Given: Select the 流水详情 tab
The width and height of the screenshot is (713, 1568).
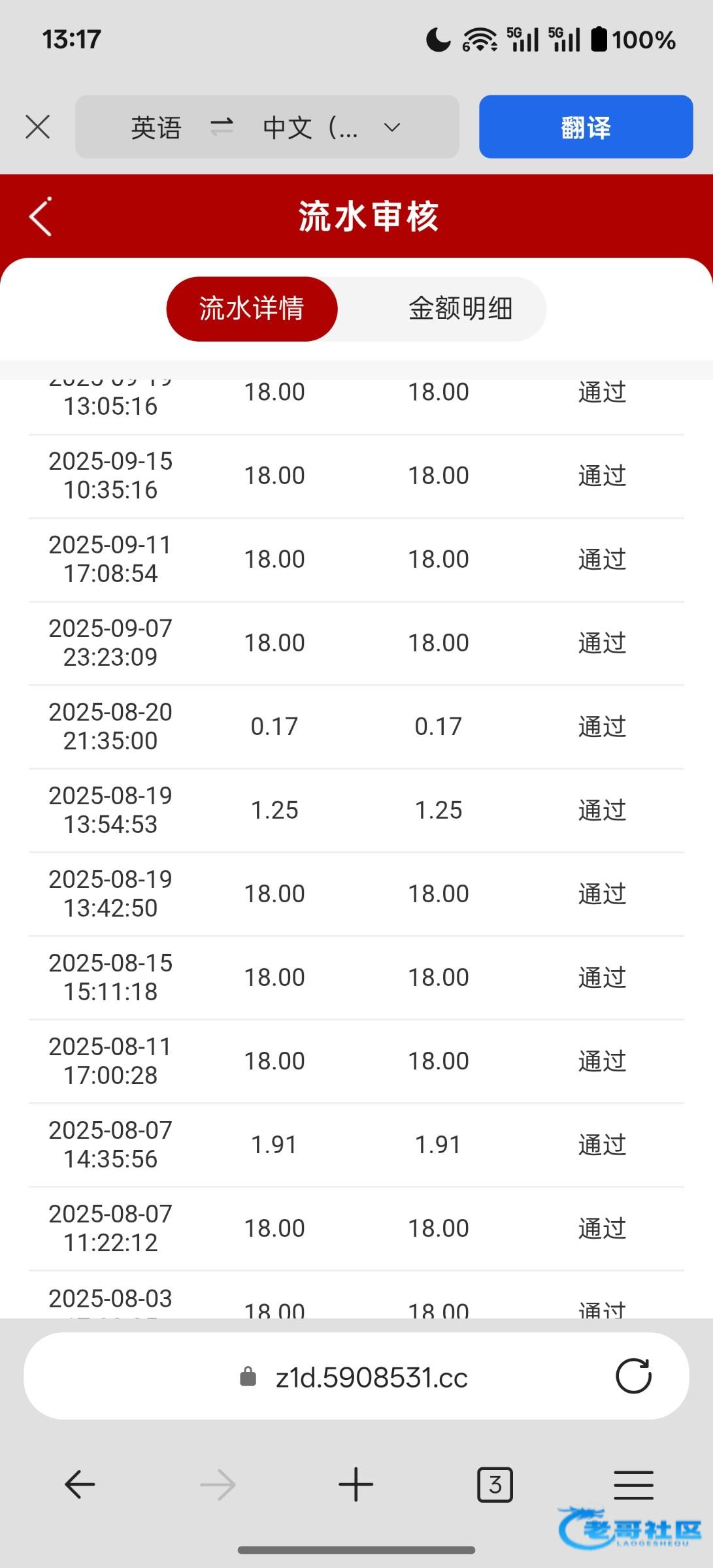Looking at the screenshot, I should pos(252,308).
